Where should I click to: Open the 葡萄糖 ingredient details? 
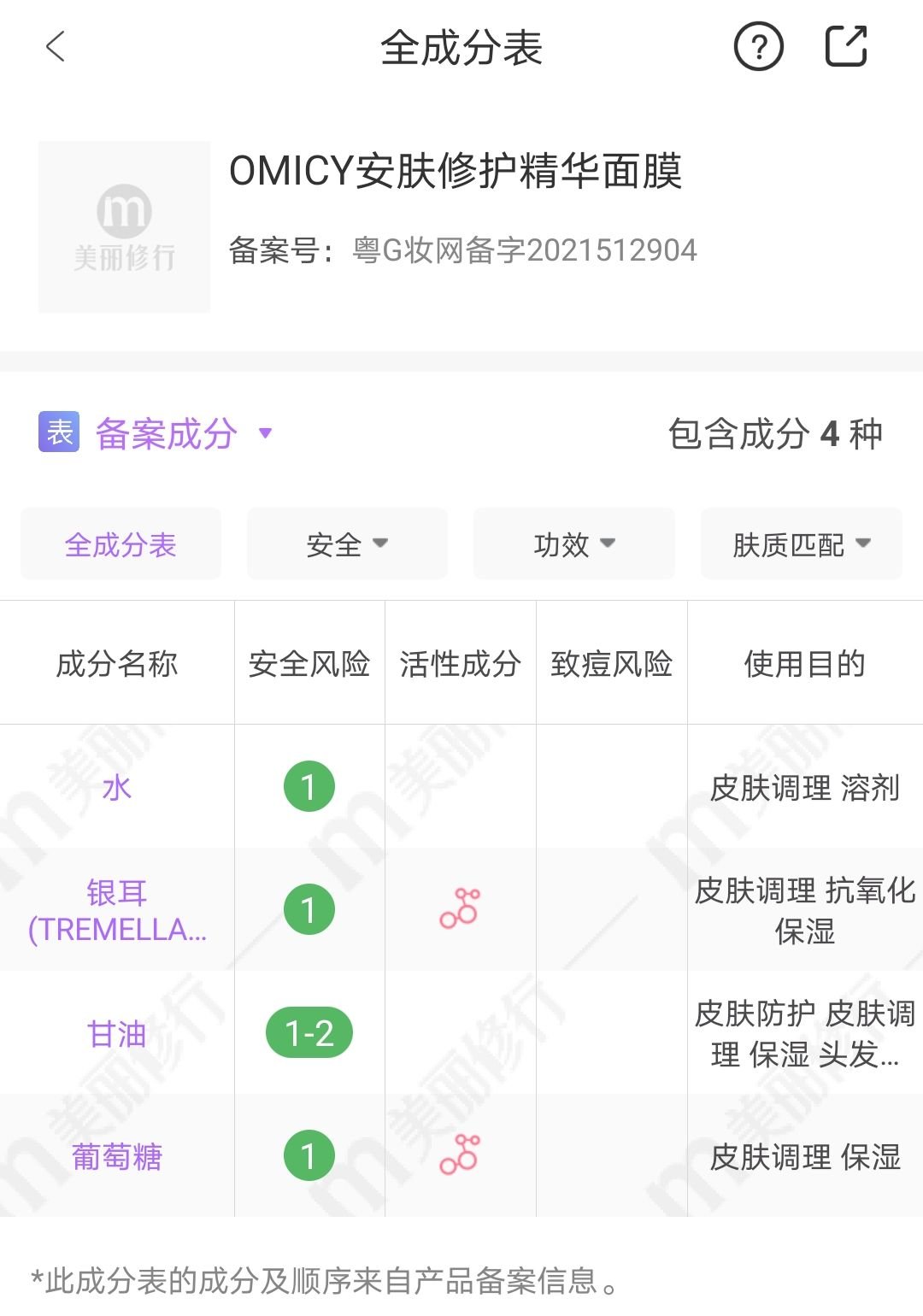pos(117,1157)
